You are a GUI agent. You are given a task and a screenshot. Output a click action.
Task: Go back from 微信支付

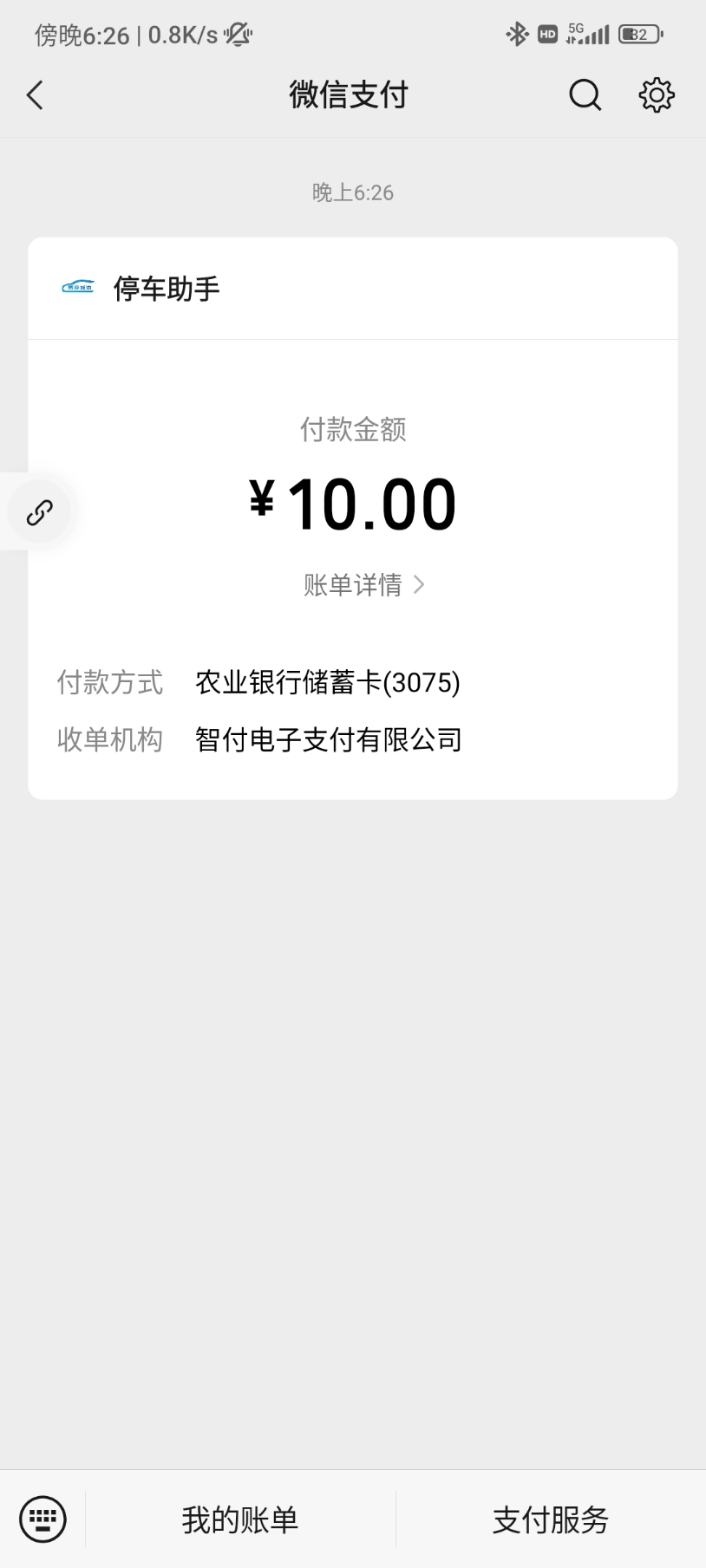[36, 95]
